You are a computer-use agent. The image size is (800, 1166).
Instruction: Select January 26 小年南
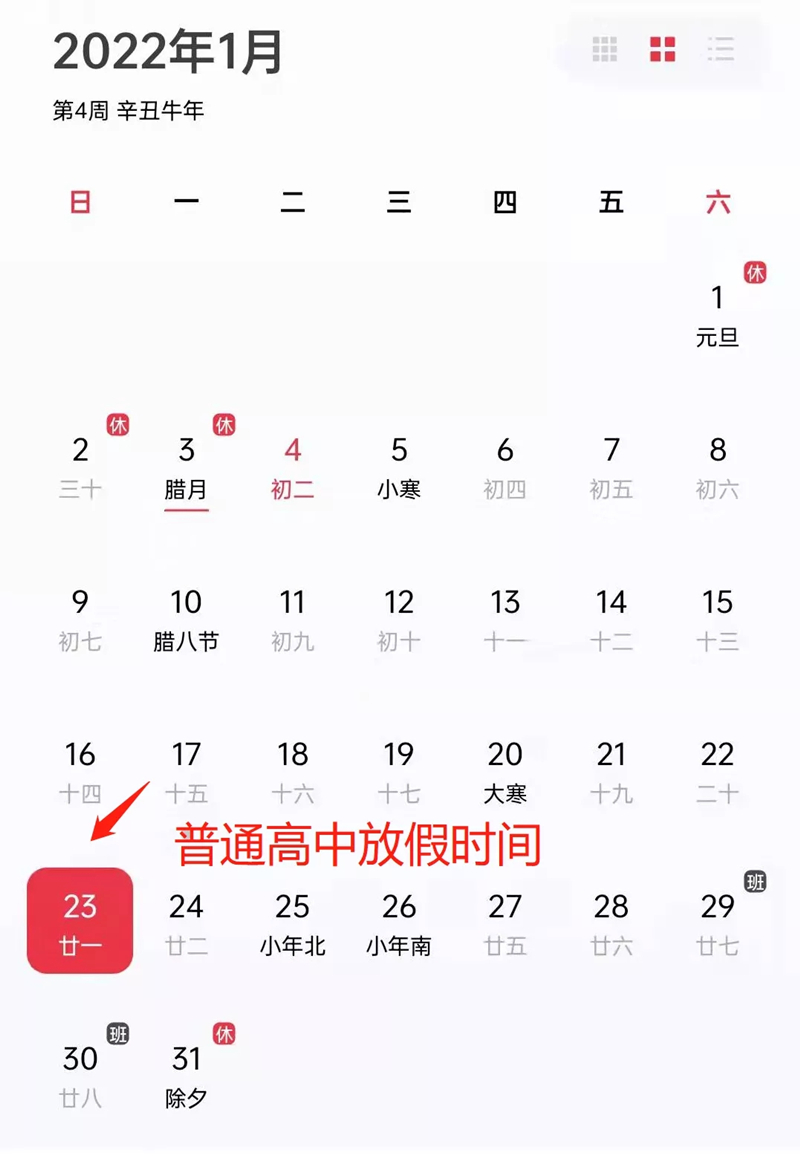(399, 923)
